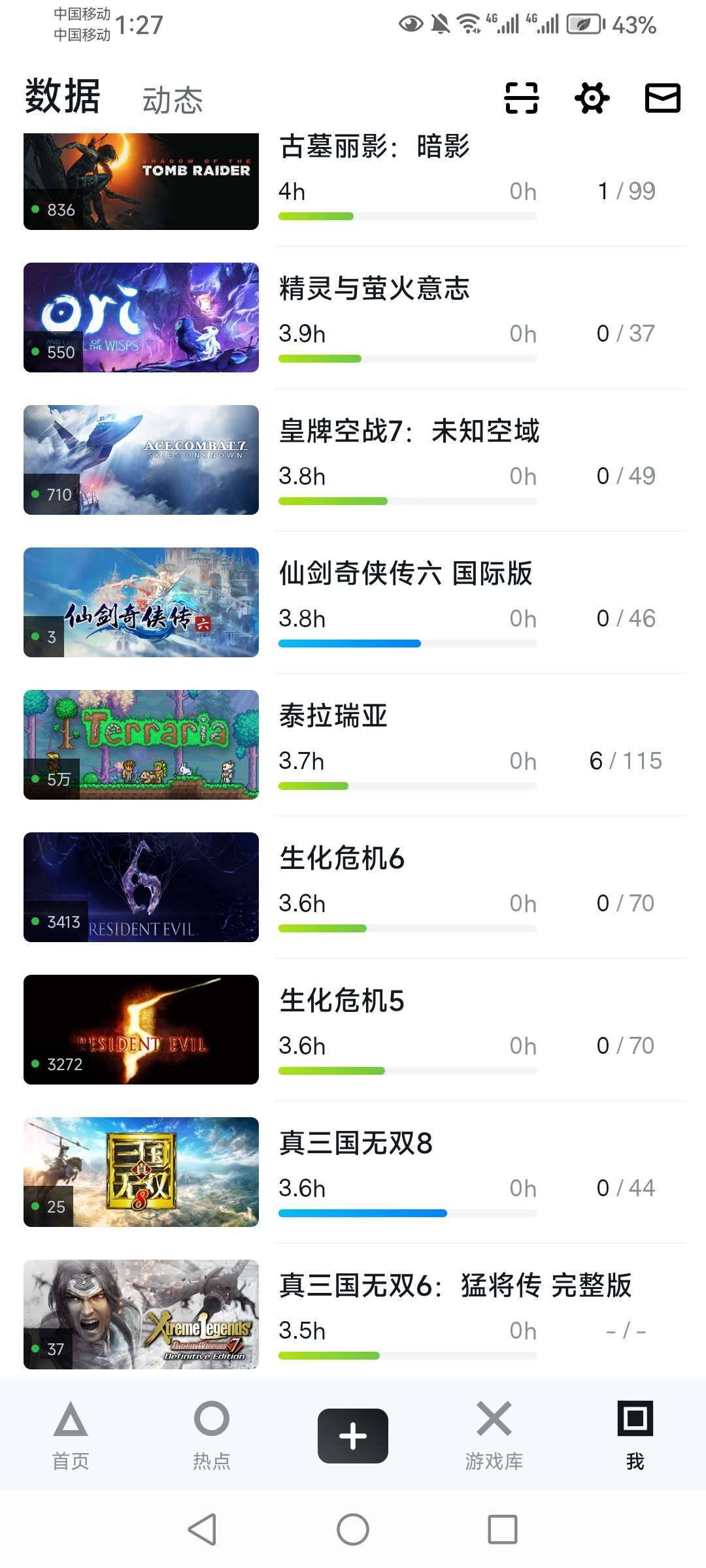Viewport: 706px width, 1568px height.
Task: Open 精灵与萤火意志 game entry
Action: (x=374, y=289)
